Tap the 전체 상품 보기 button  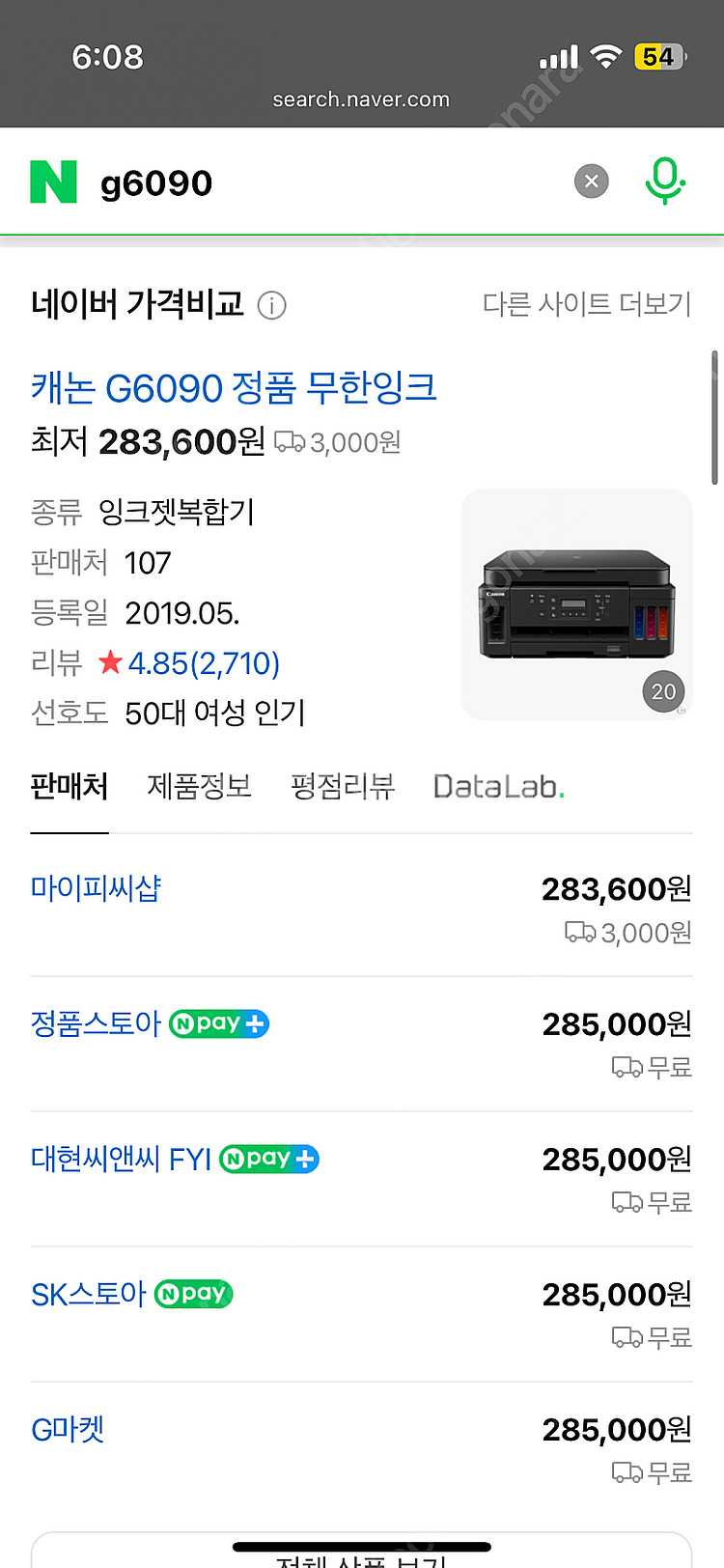click(x=361, y=1553)
